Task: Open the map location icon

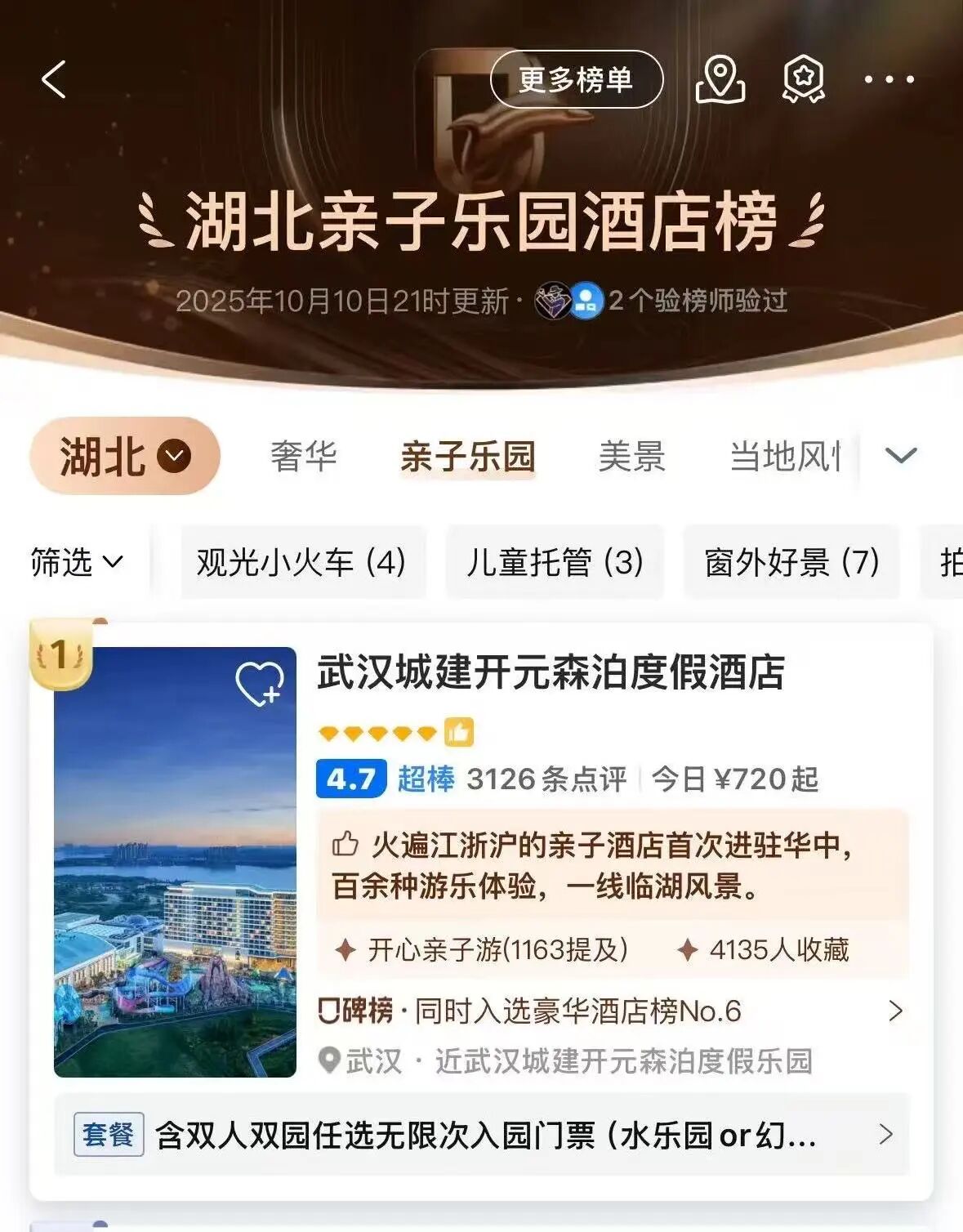Action: pyautogui.click(x=720, y=80)
